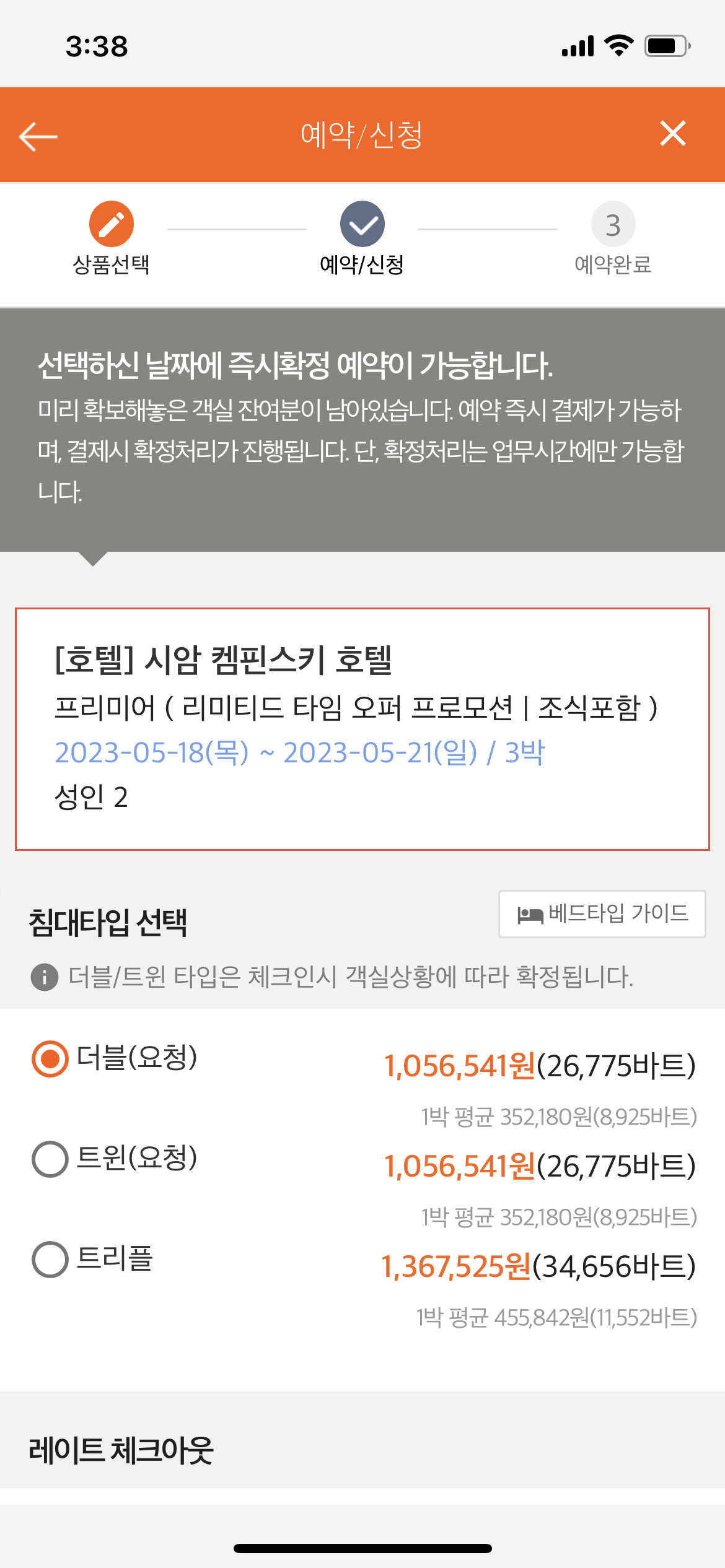
Task: Select the 더블(요청) bed type
Action: pos(50,1059)
